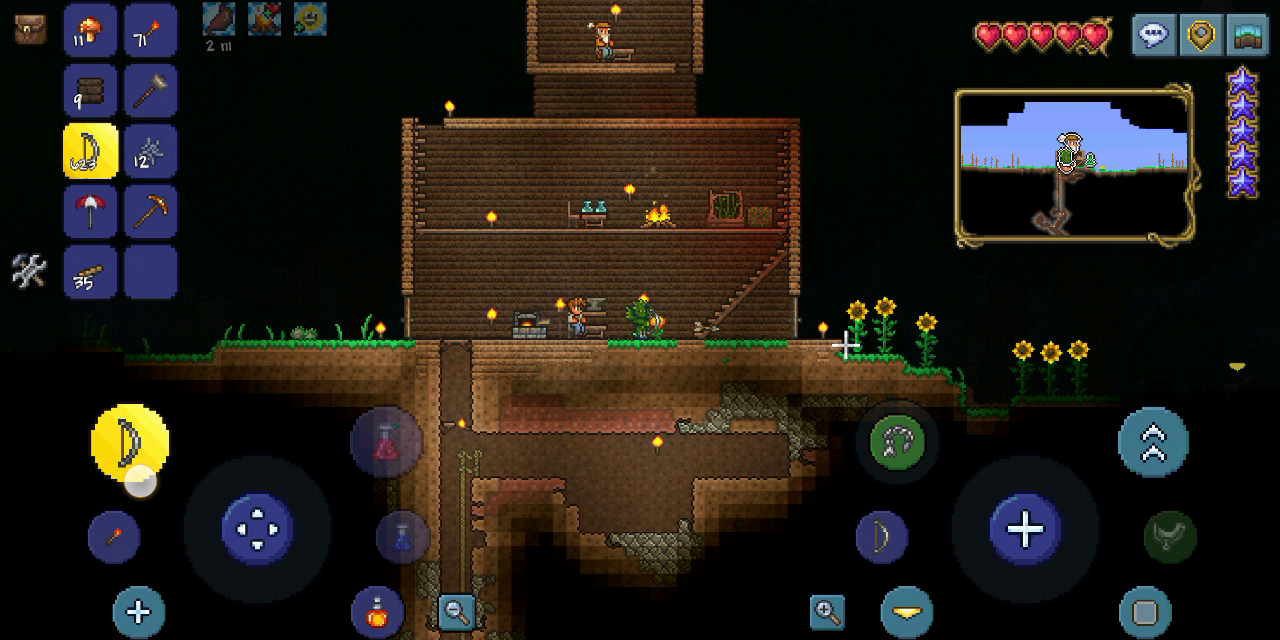This screenshot has width=1280, height=640.
Task: Open the world map pin button
Action: 1200,35
